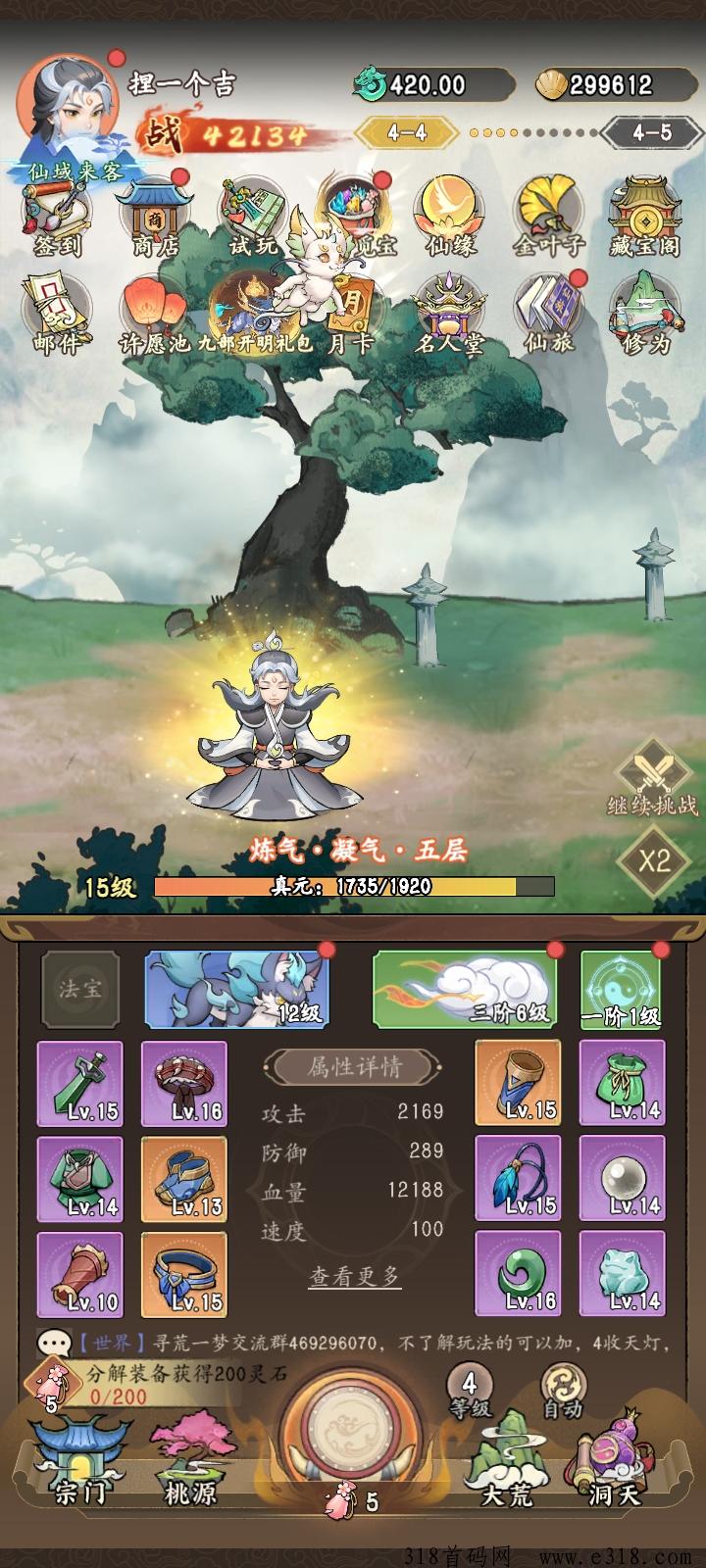The image size is (706, 1568).
Task: Switch to the 大荒 tab
Action: [507, 1460]
